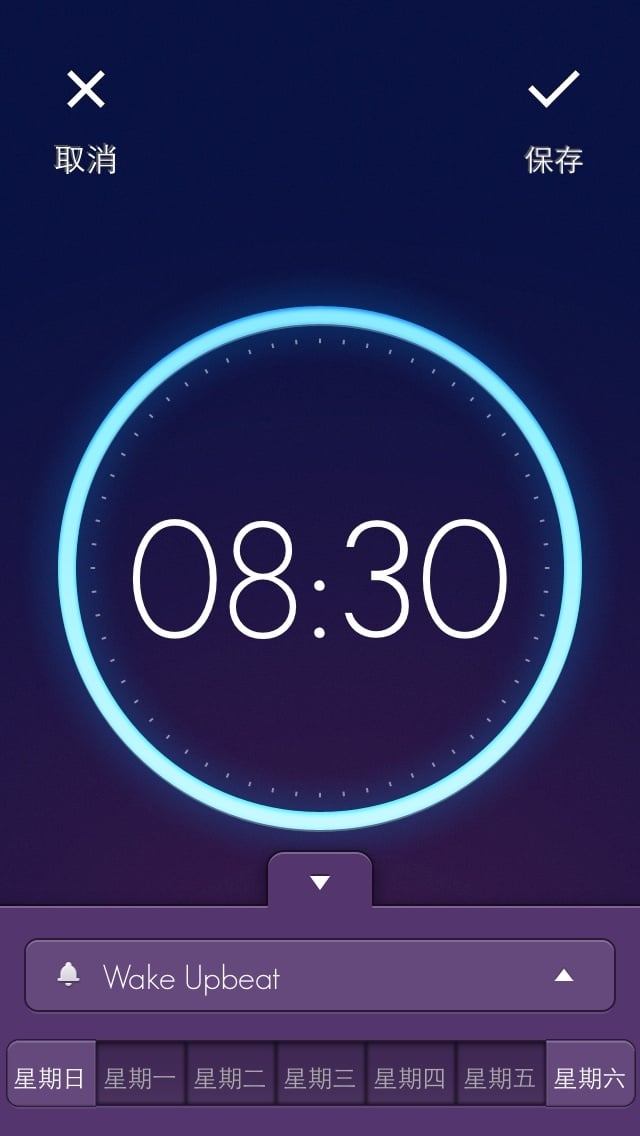Save the alarm (保存)

pos(554,118)
